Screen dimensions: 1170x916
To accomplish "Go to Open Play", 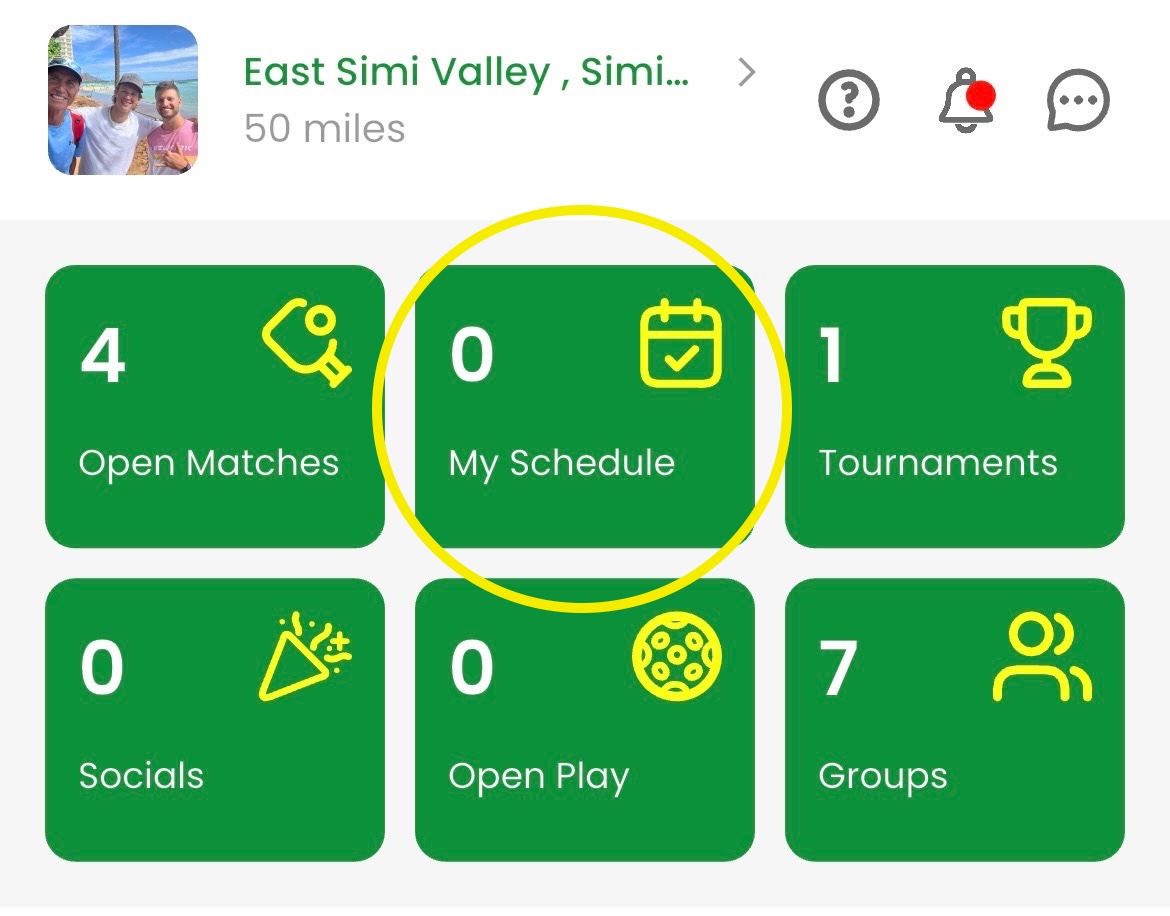I will click(584, 719).
